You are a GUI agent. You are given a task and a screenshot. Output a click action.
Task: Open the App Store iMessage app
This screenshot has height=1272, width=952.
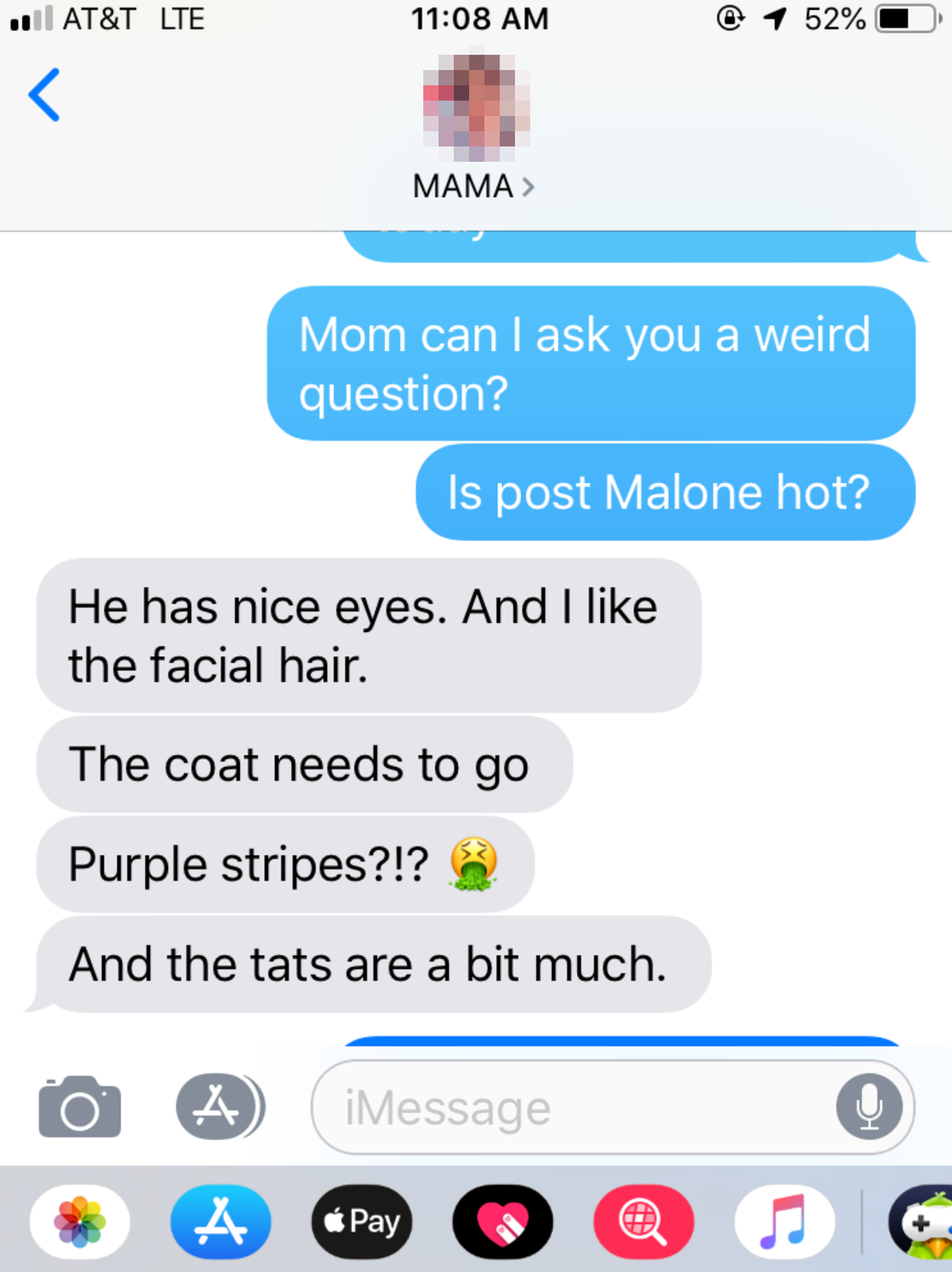tap(220, 1221)
